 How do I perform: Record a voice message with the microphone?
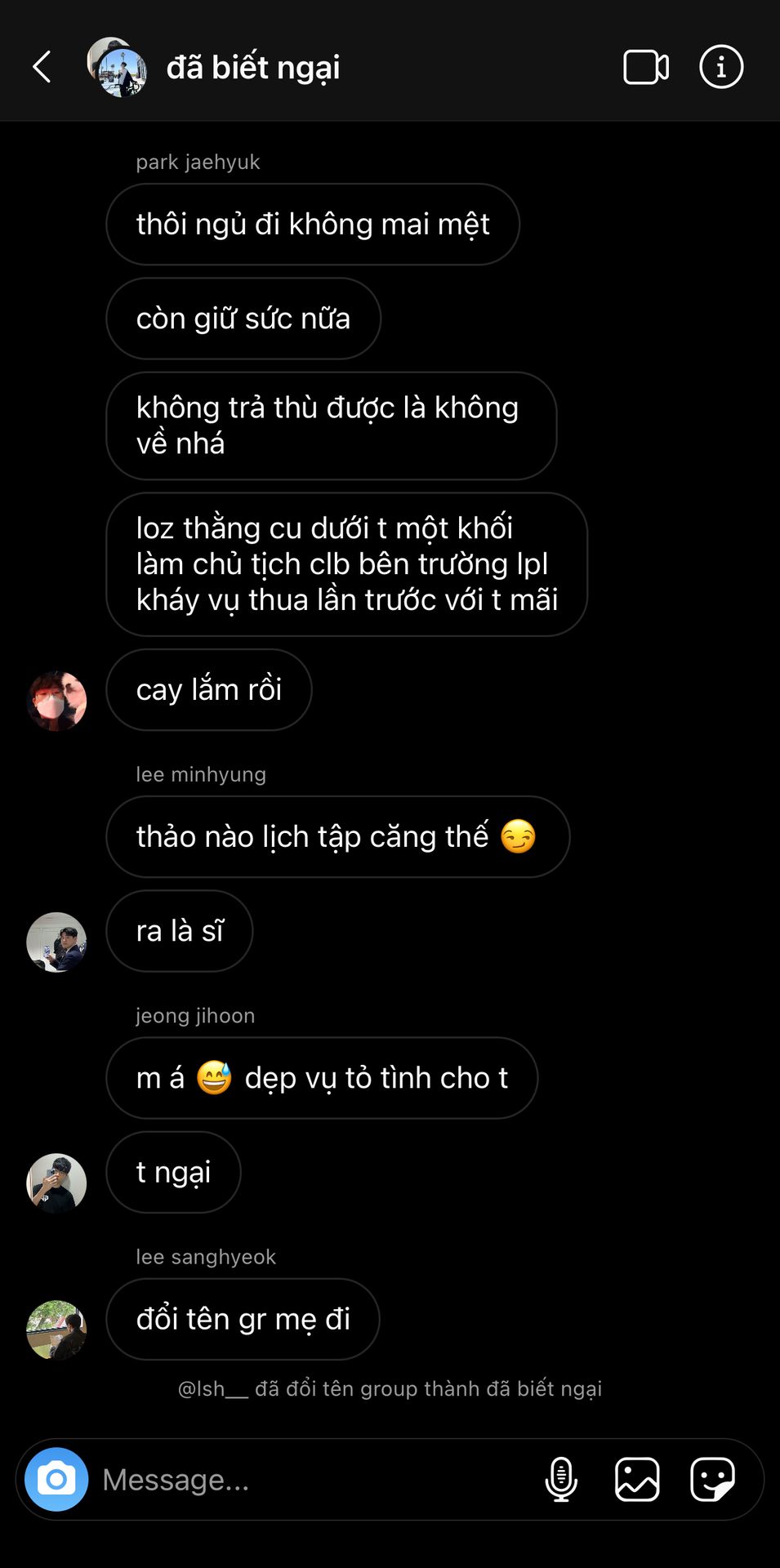(x=561, y=1479)
